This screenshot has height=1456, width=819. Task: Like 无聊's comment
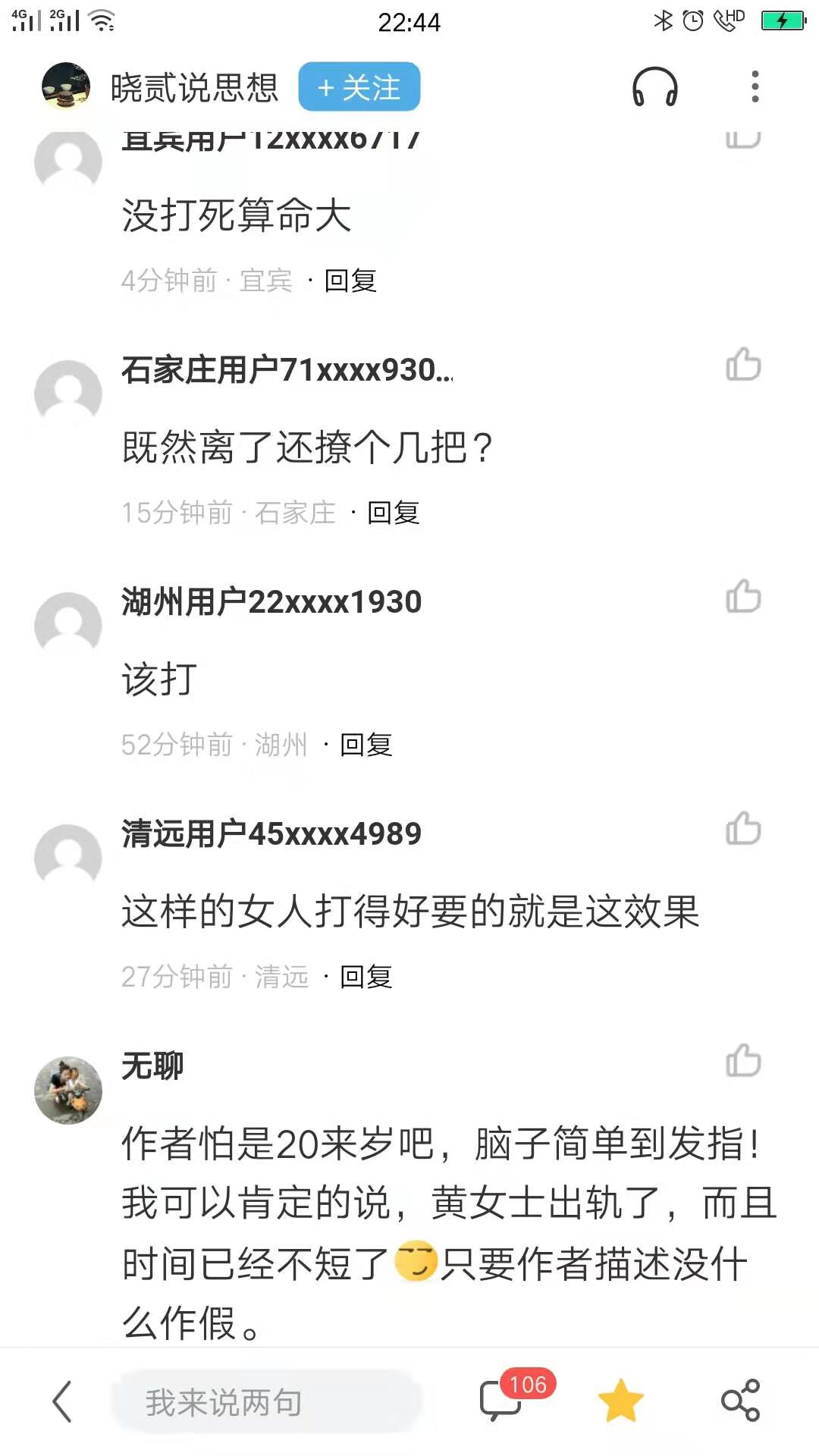(x=742, y=1061)
